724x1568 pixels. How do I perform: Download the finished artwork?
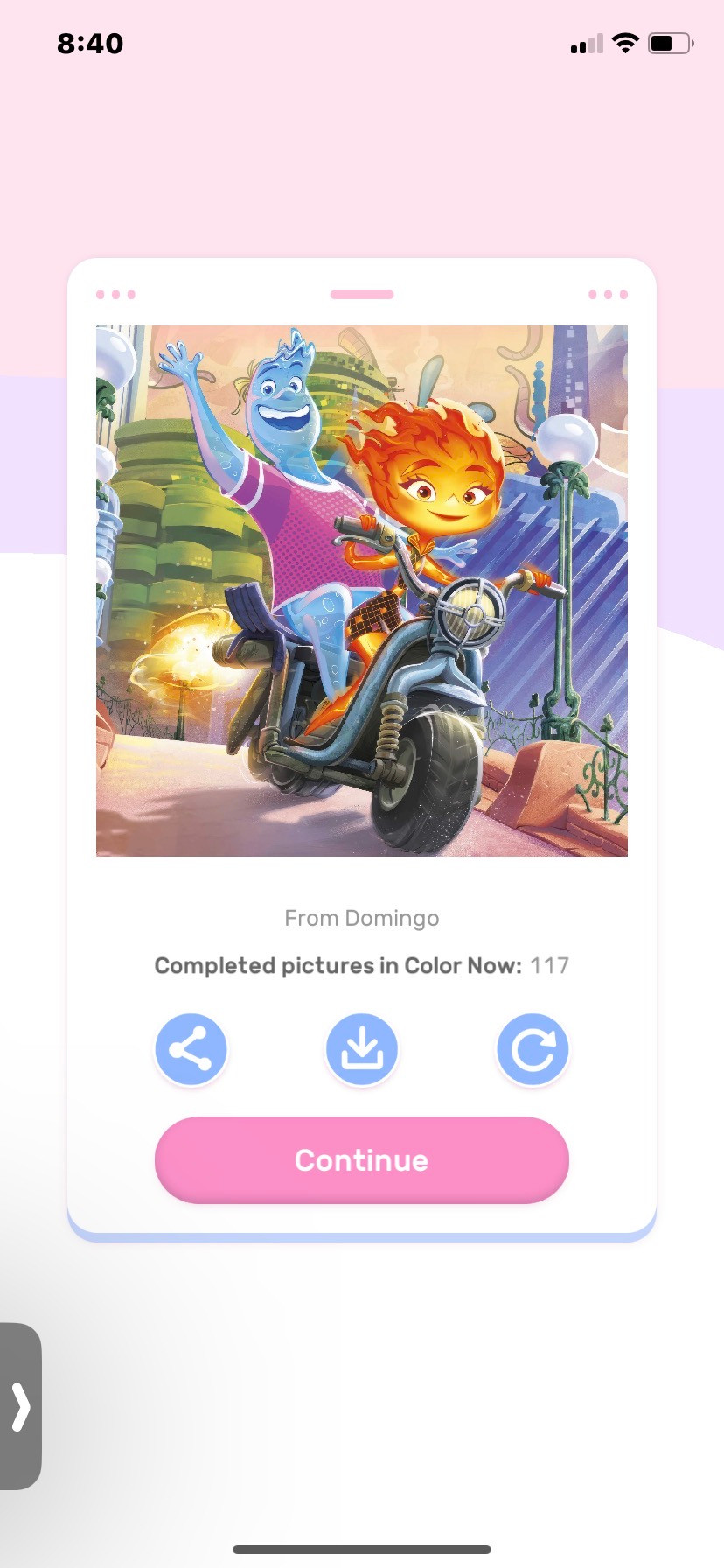click(x=361, y=1049)
